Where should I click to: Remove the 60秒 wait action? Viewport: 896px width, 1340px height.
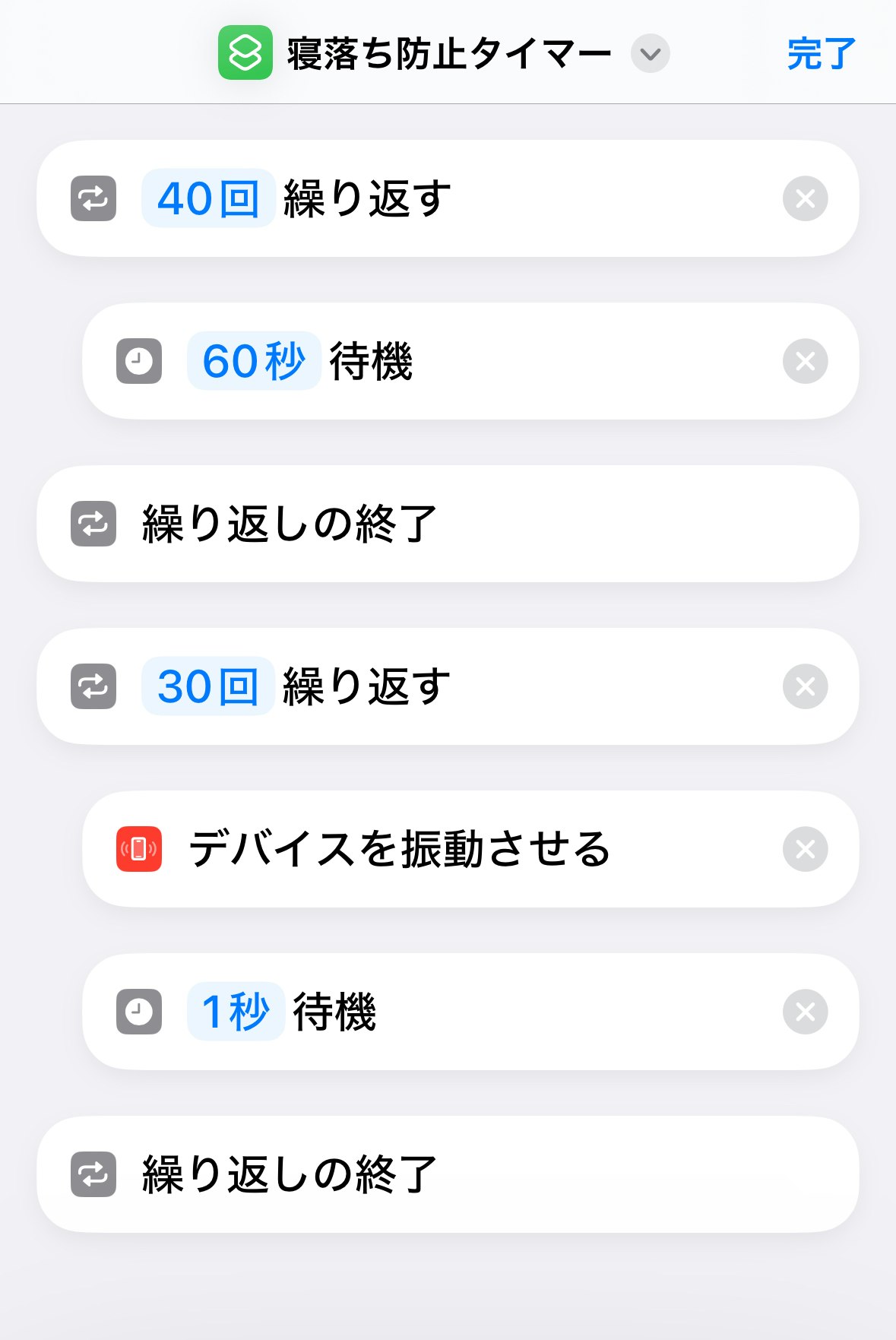804,361
